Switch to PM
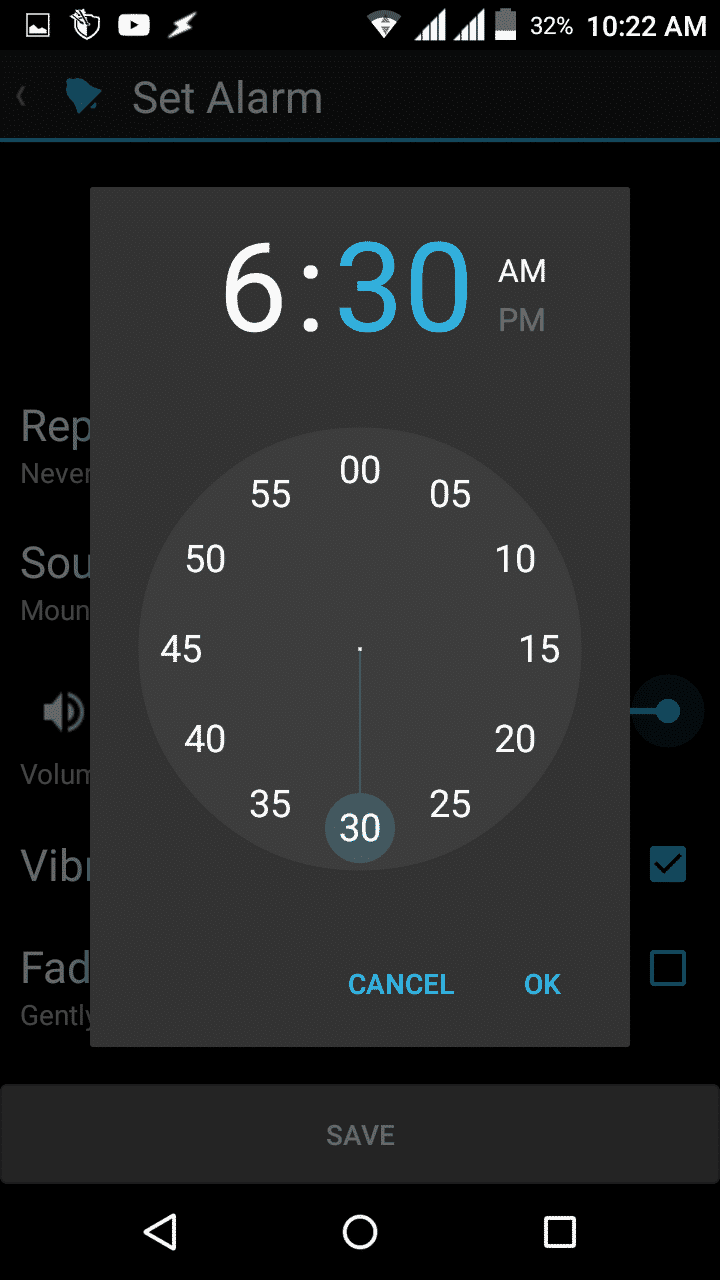The image size is (720, 1280). tap(522, 321)
